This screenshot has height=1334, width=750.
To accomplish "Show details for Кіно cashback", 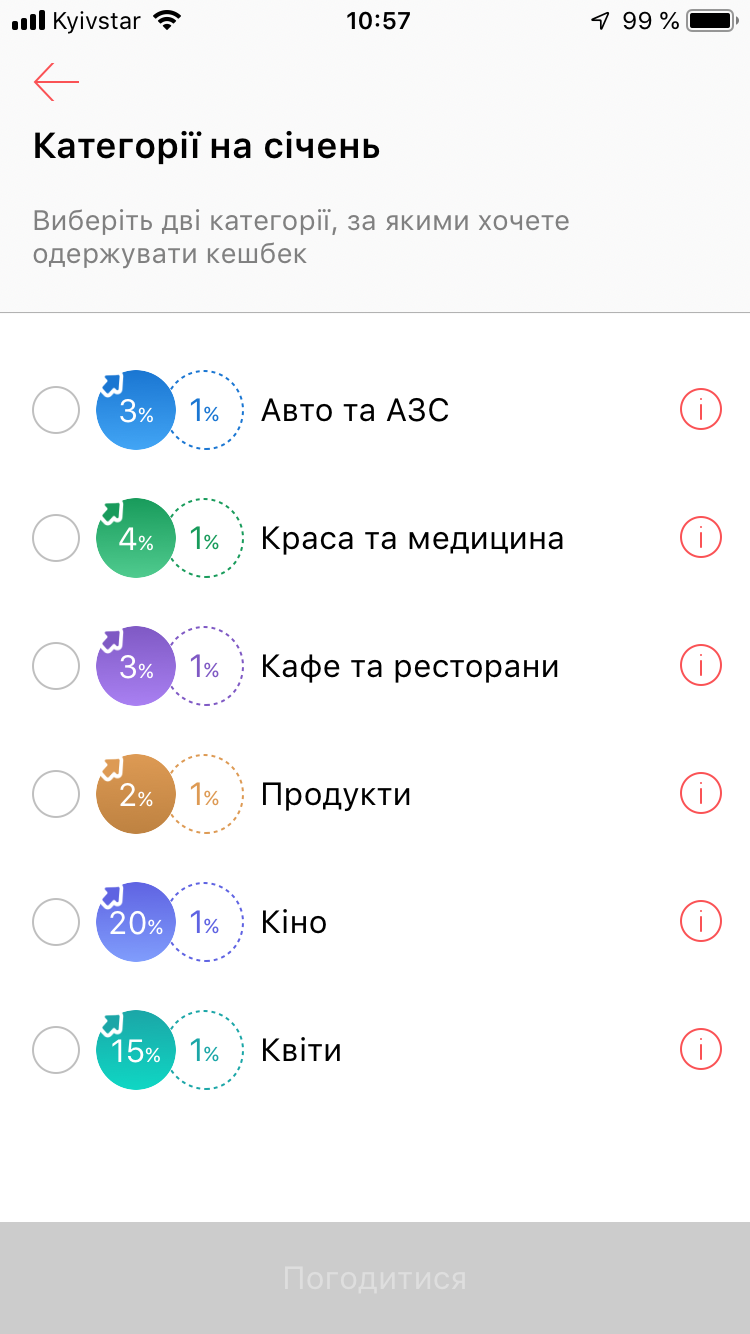I will [x=701, y=922].
